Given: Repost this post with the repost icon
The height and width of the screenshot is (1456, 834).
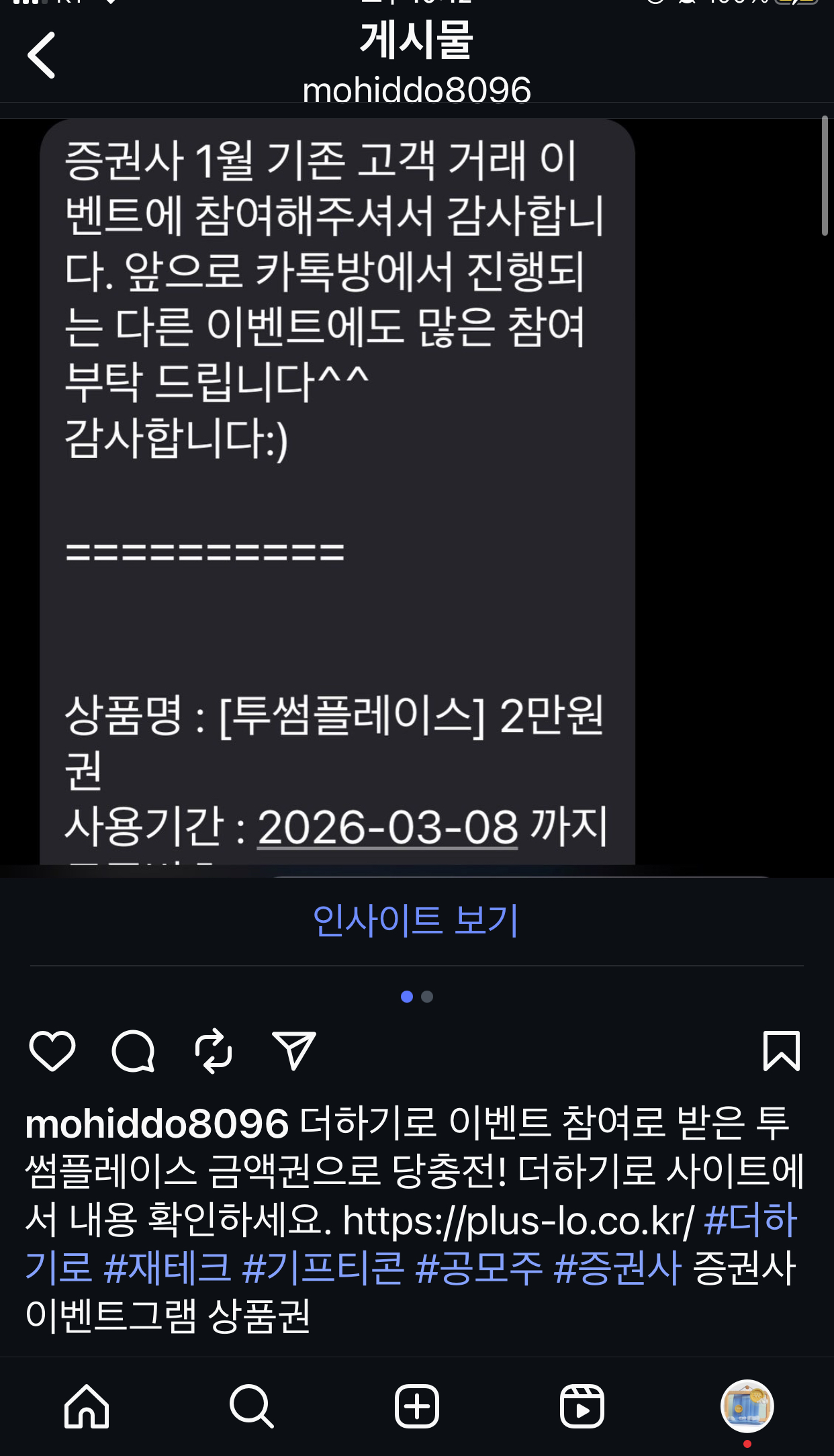Looking at the screenshot, I should point(214,1051).
